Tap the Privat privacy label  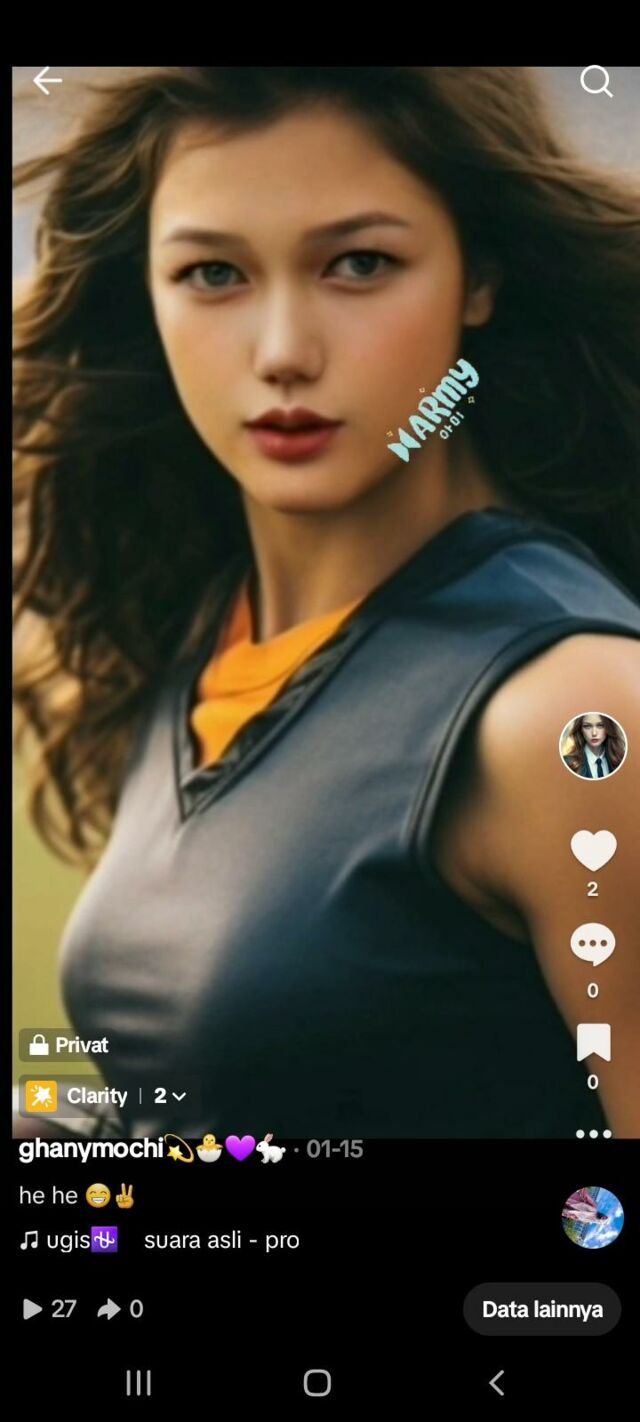(68, 1045)
